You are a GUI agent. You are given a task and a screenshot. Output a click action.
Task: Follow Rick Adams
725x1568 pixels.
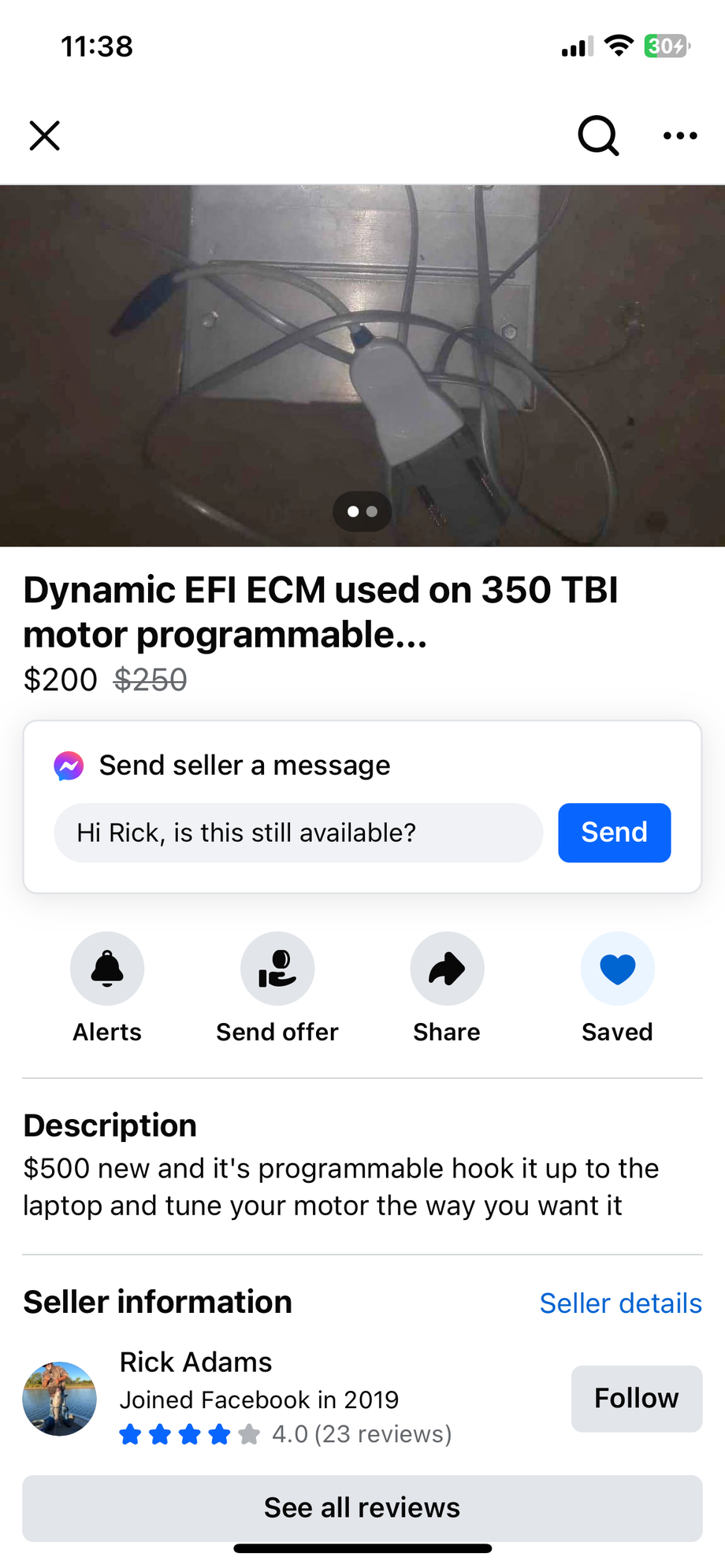pyautogui.click(x=636, y=1398)
